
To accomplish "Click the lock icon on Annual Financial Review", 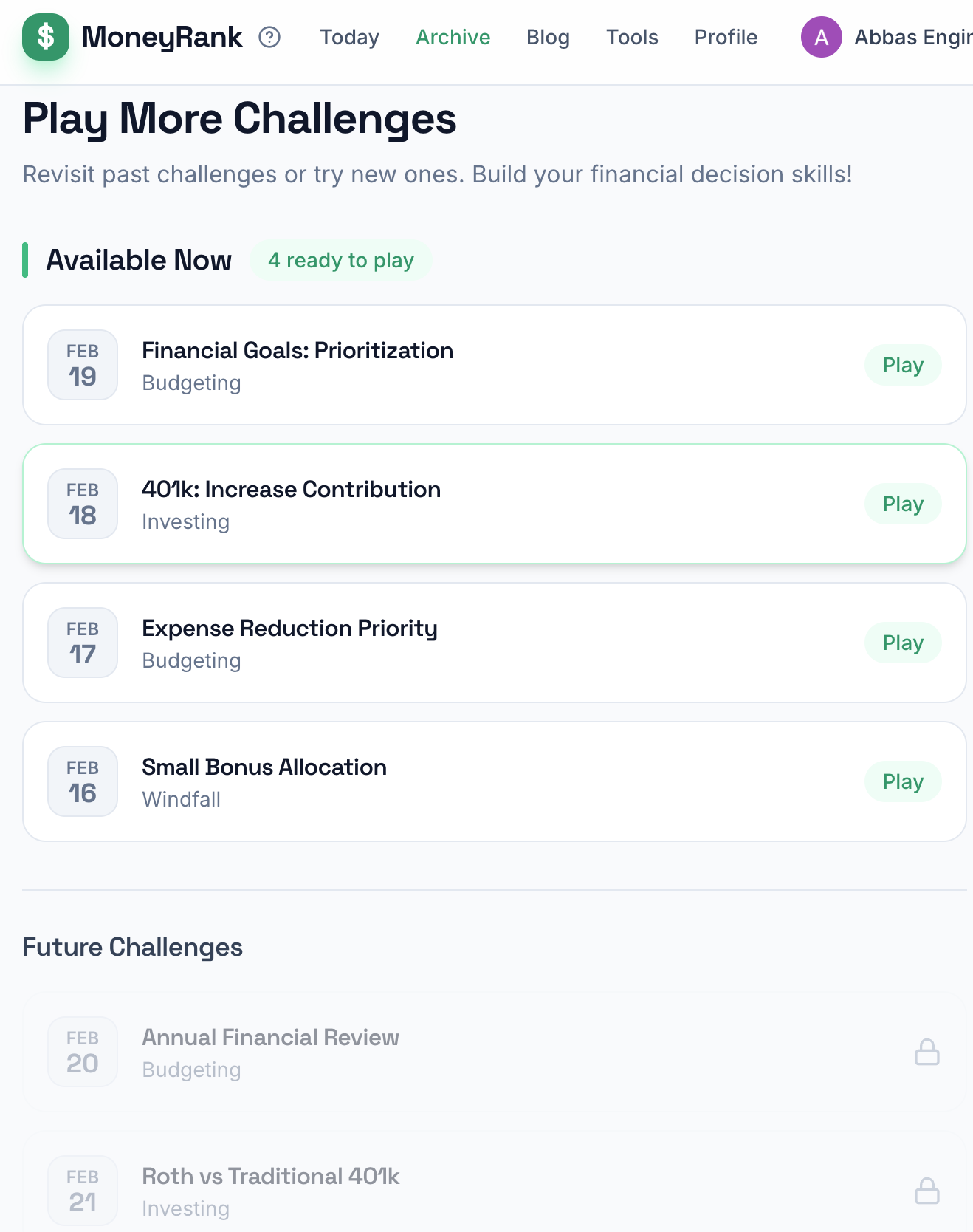I will pyautogui.click(x=927, y=1052).
